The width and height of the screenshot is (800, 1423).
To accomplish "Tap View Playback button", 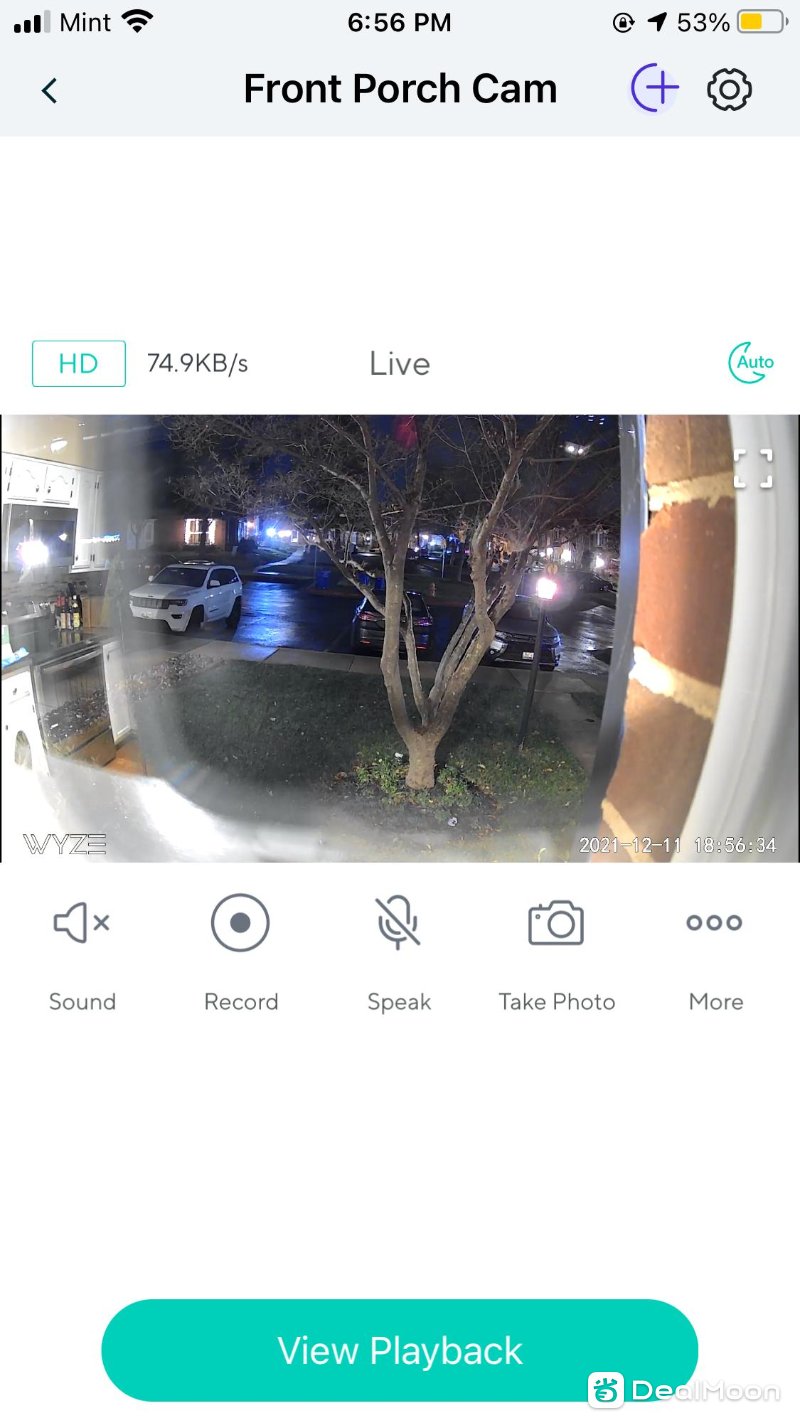I will [399, 1350].
